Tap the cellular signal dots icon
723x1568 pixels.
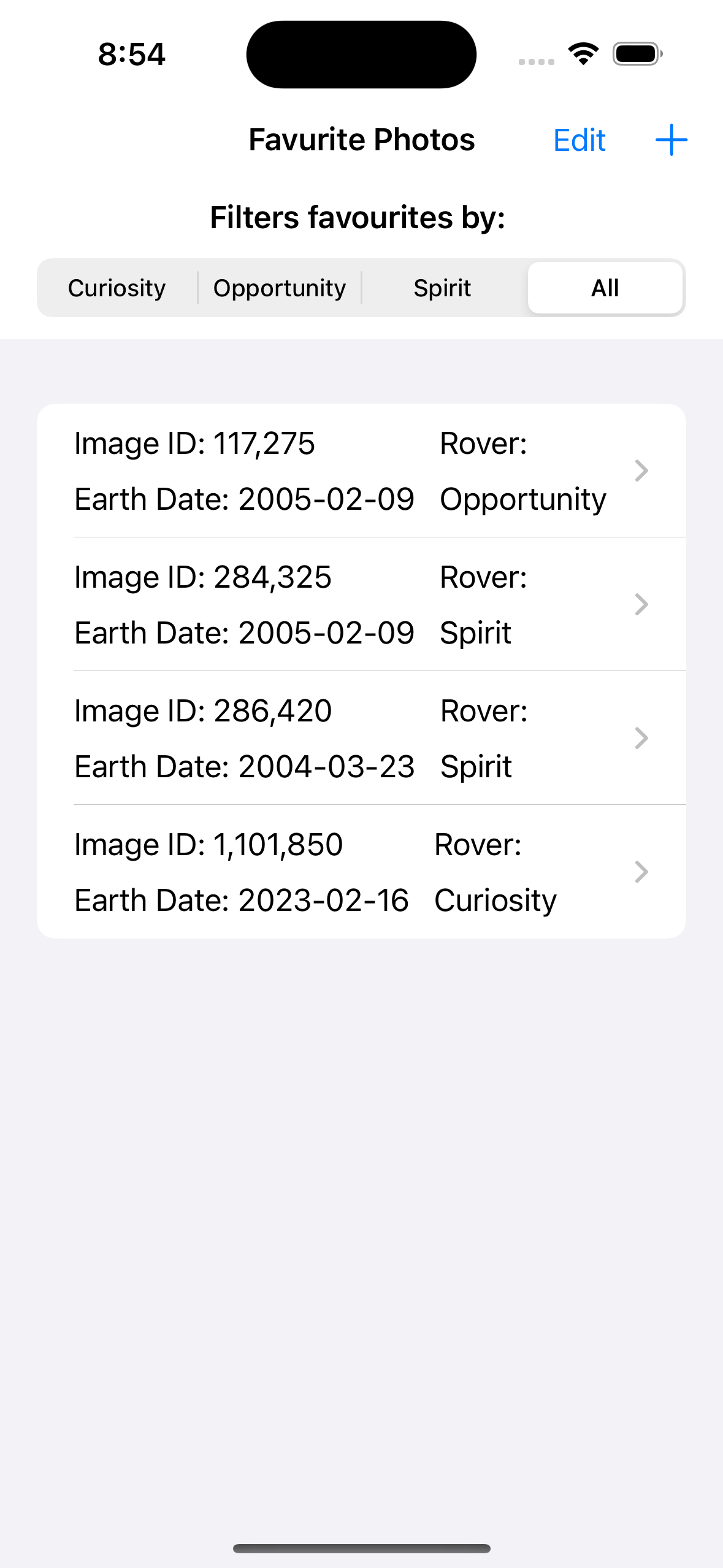(535, 61)
